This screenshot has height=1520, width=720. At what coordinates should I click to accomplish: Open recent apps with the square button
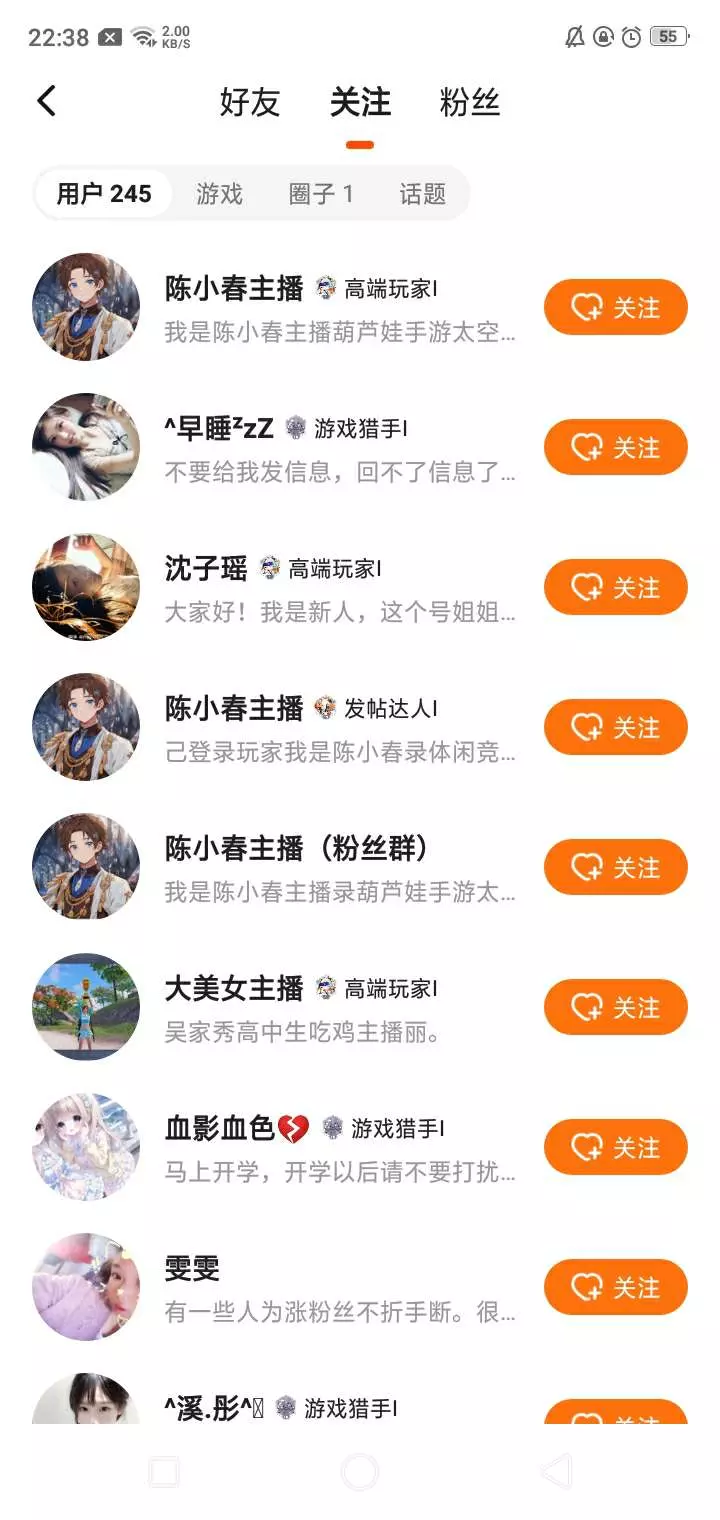[x=164, y=1472]
